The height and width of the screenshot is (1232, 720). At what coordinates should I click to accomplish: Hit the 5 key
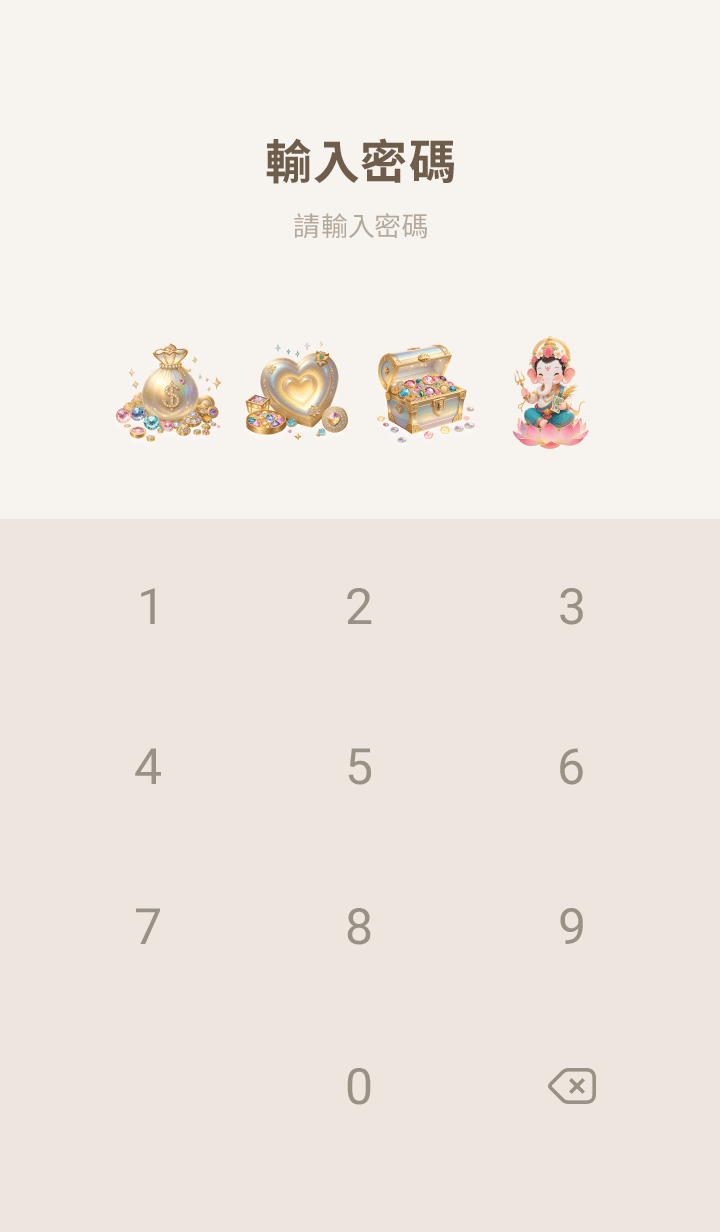359,767
